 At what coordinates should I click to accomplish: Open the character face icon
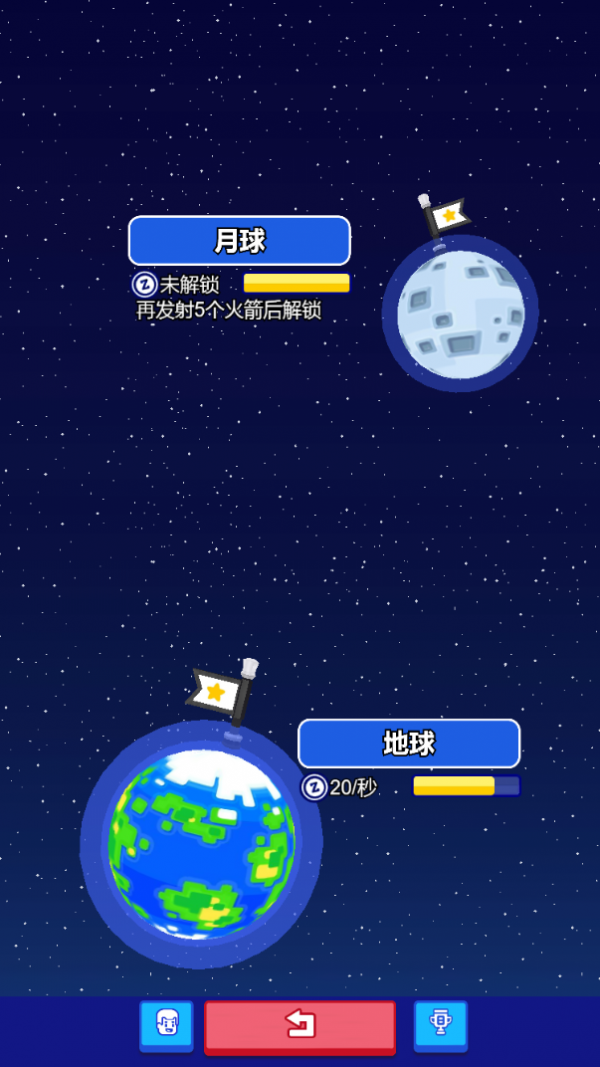[x=166, y=1025]
